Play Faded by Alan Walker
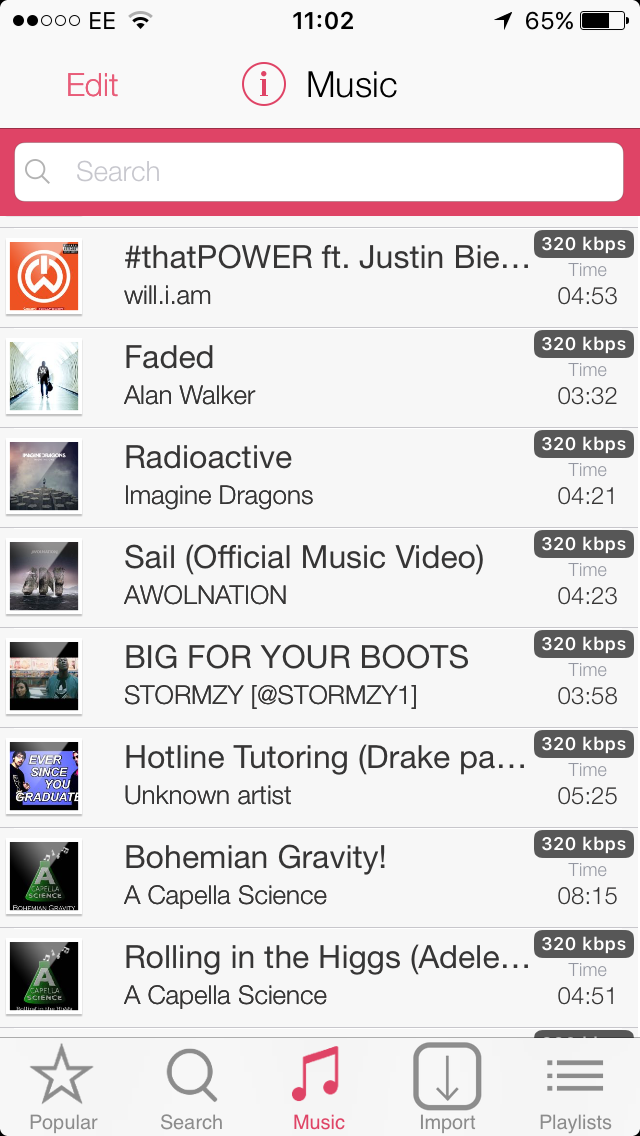Viewport: 640px width, 1136px height. point(320,377)
